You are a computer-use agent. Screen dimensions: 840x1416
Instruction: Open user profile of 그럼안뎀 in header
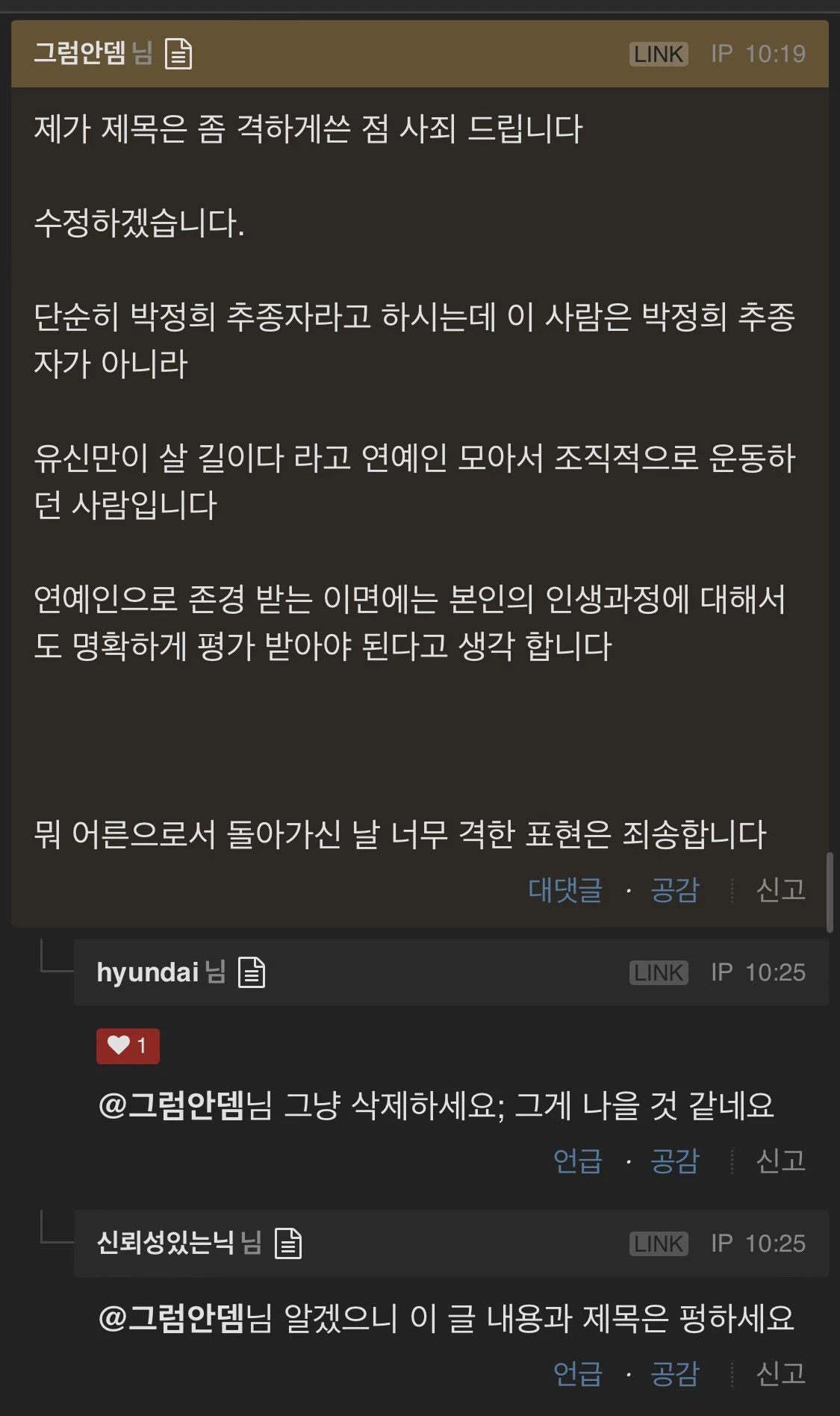point(80,54)
